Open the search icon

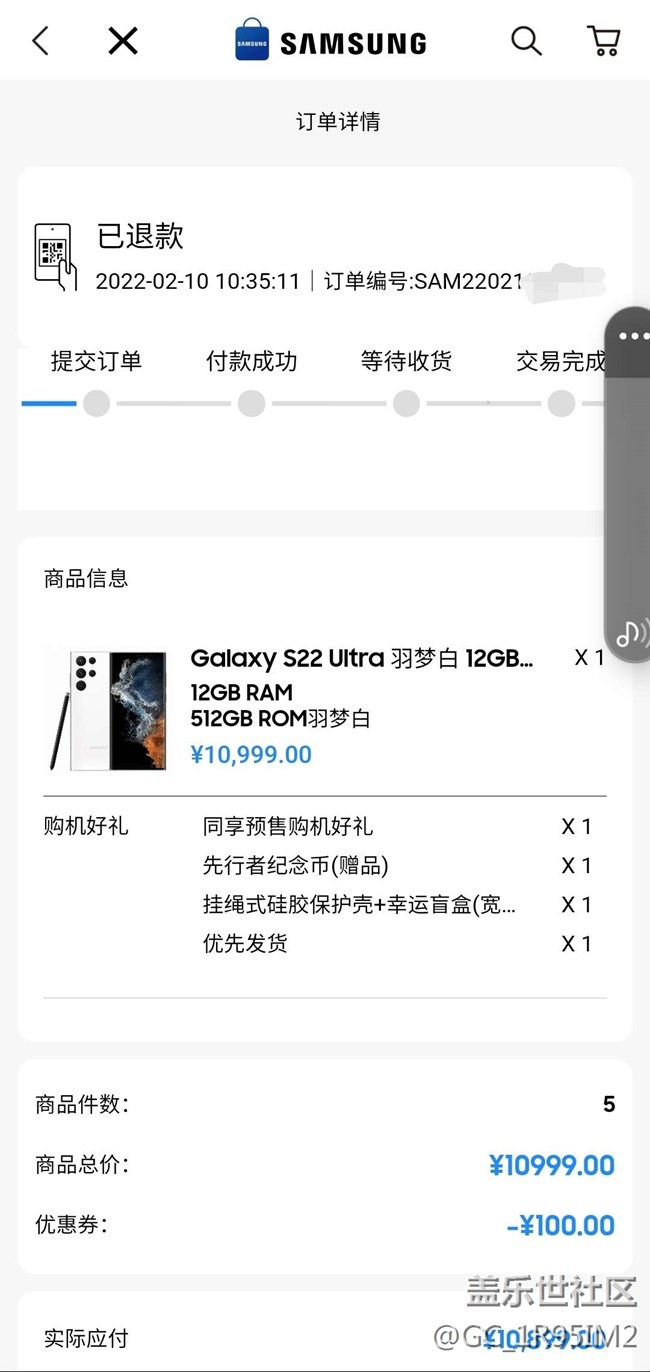pos(526,41)
